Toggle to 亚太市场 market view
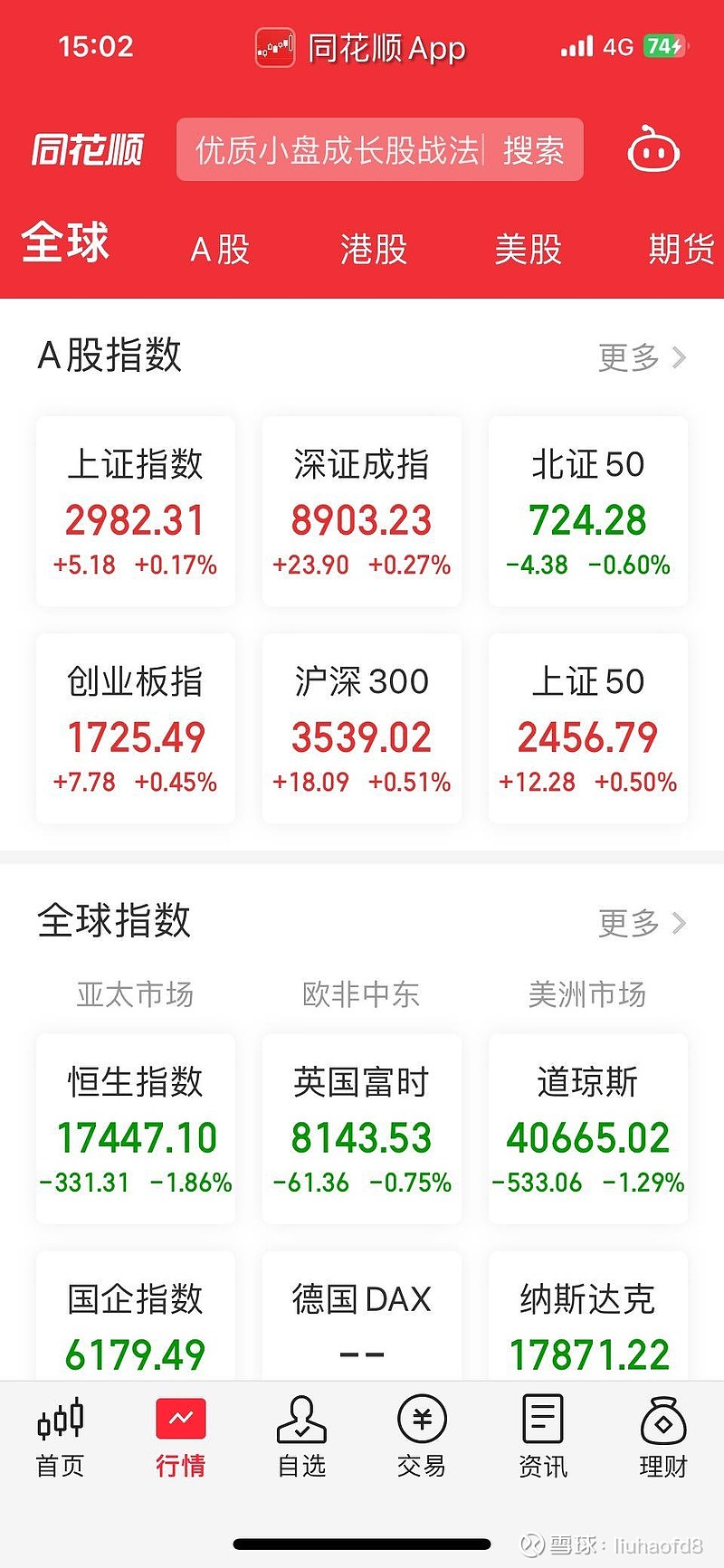The height and width of the screenshot is (1568, 724). [x=134, y=993]
